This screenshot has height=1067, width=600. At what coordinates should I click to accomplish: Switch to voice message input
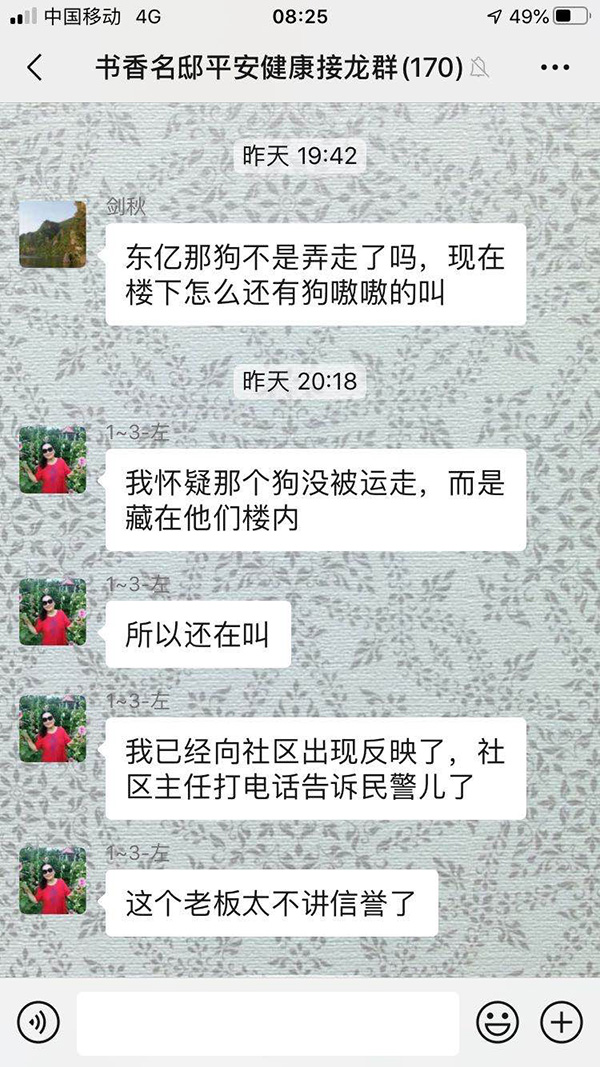[39, 1022]
